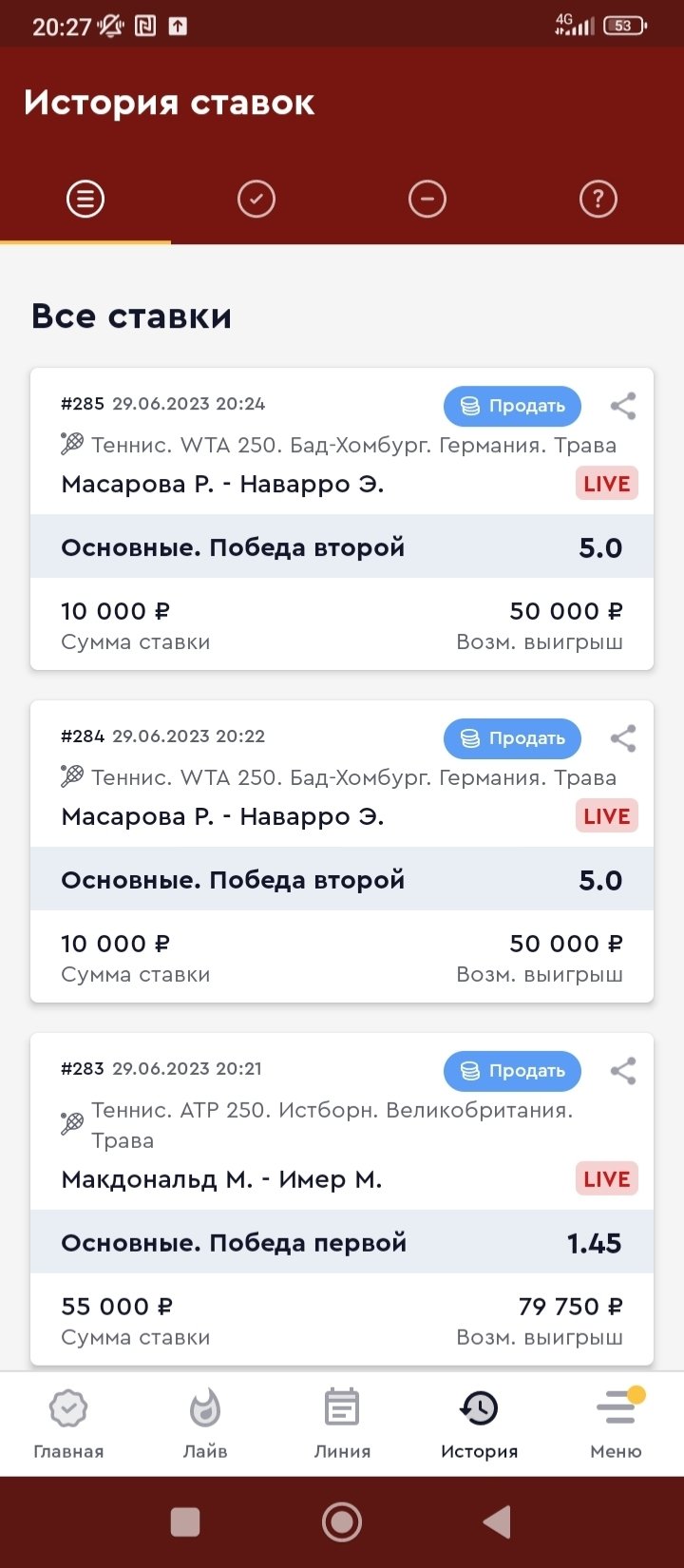Share bet #284

(623, 739)
